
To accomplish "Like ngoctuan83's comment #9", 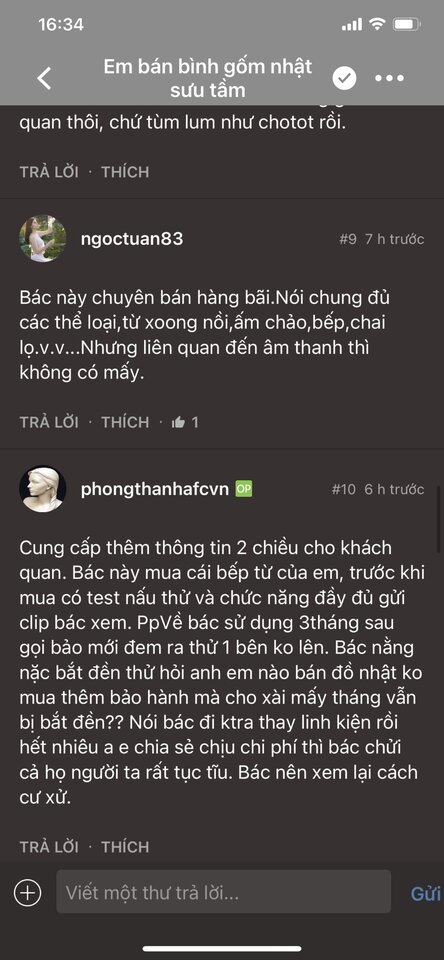I will pos(126,422).
